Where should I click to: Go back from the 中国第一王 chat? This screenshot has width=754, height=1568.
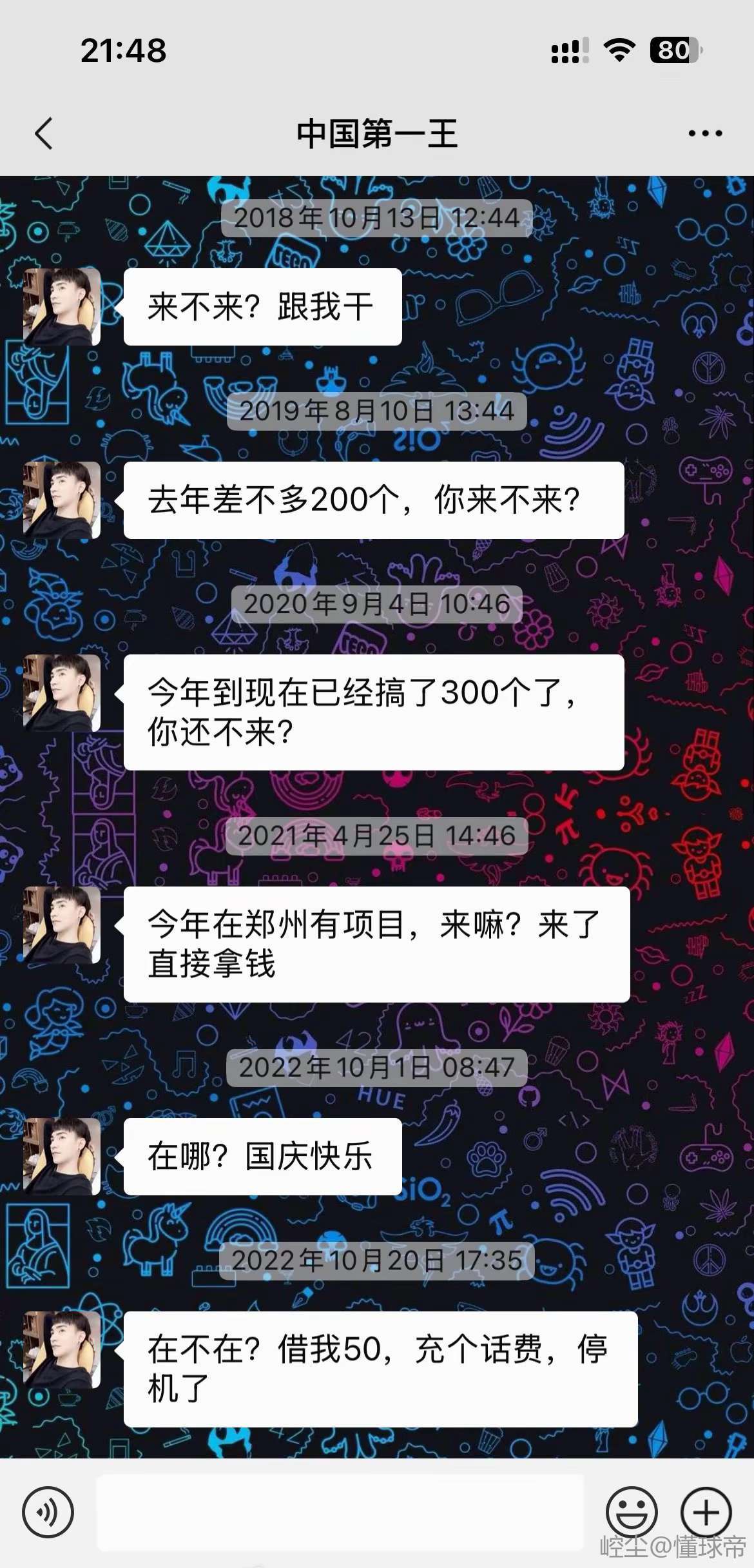[44, 134]
